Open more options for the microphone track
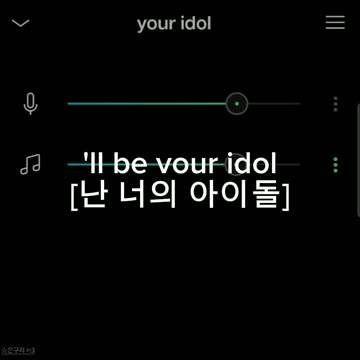 point(335,104)
